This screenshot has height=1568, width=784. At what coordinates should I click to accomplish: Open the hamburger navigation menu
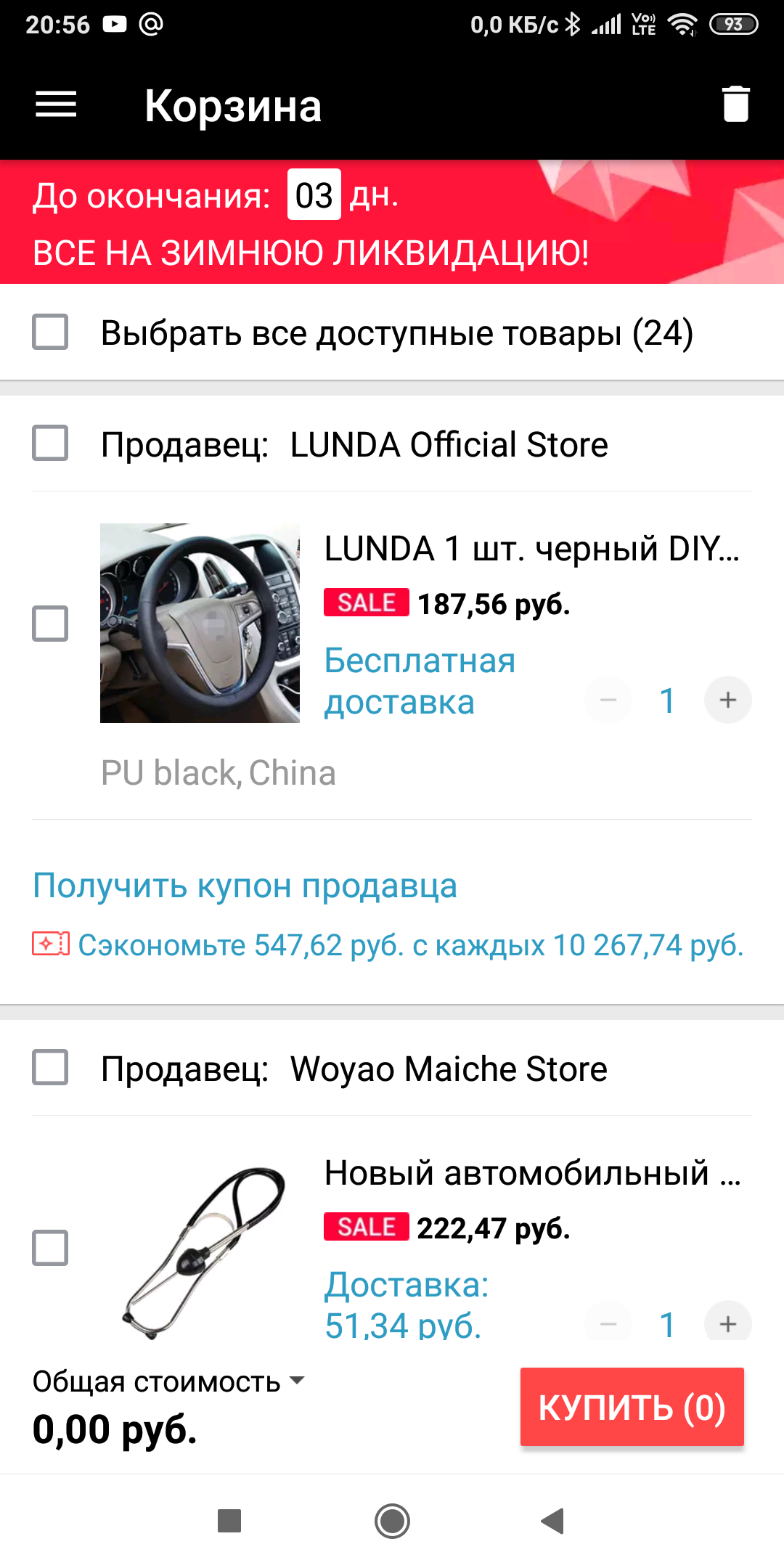click(56, 105)
